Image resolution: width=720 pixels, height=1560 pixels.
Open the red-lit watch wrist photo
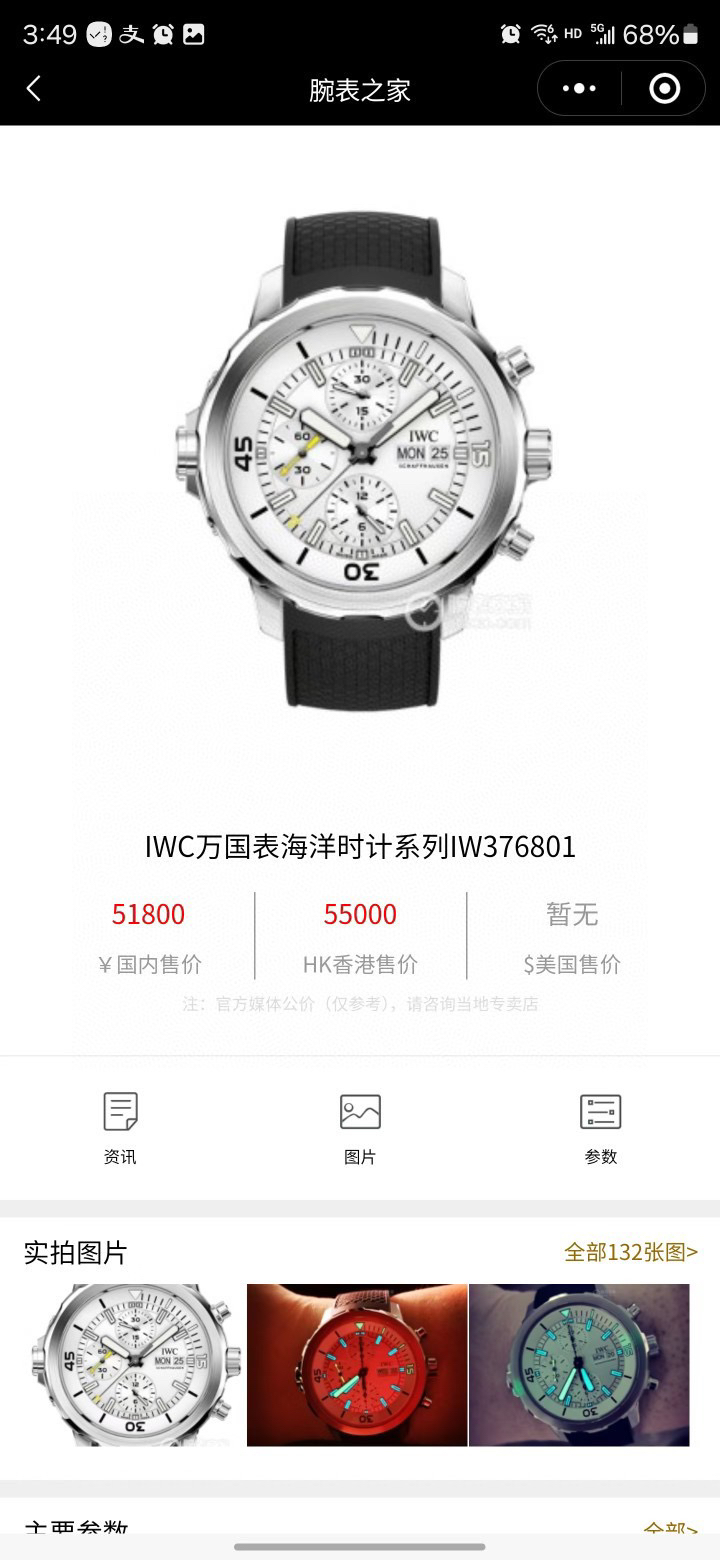coord(357,1364)
